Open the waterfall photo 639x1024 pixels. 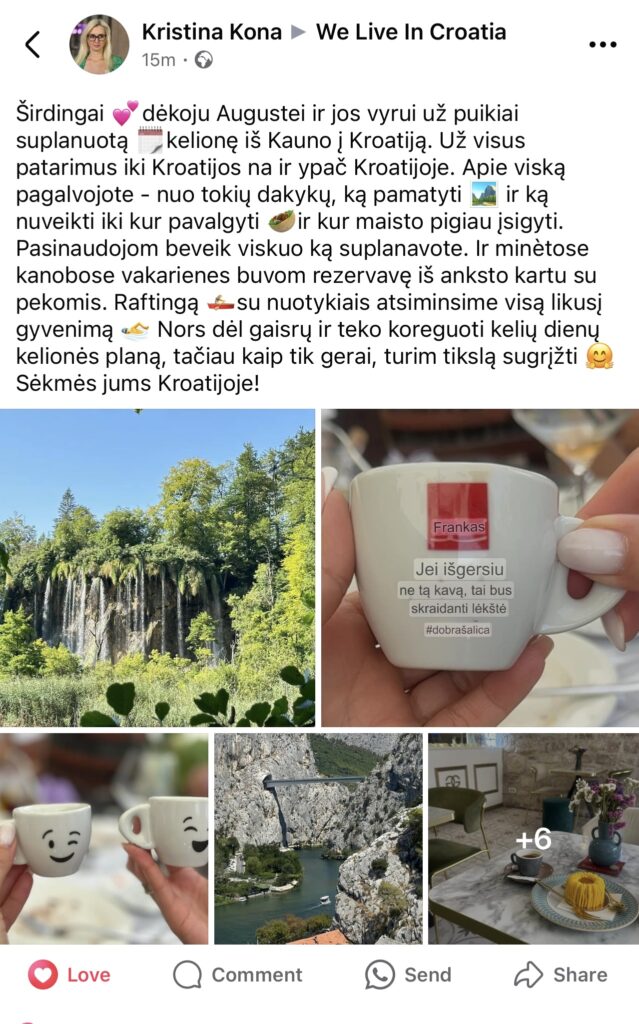157,567
